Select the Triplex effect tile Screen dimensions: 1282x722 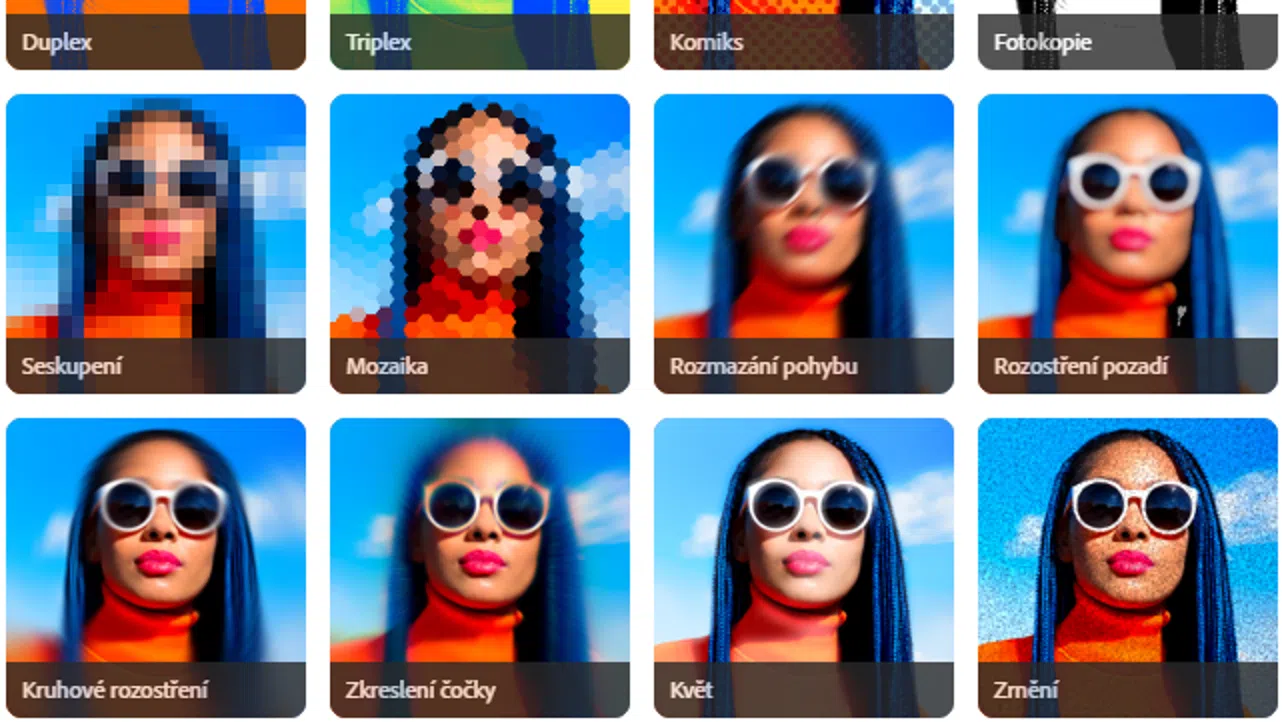pos(480,35)
